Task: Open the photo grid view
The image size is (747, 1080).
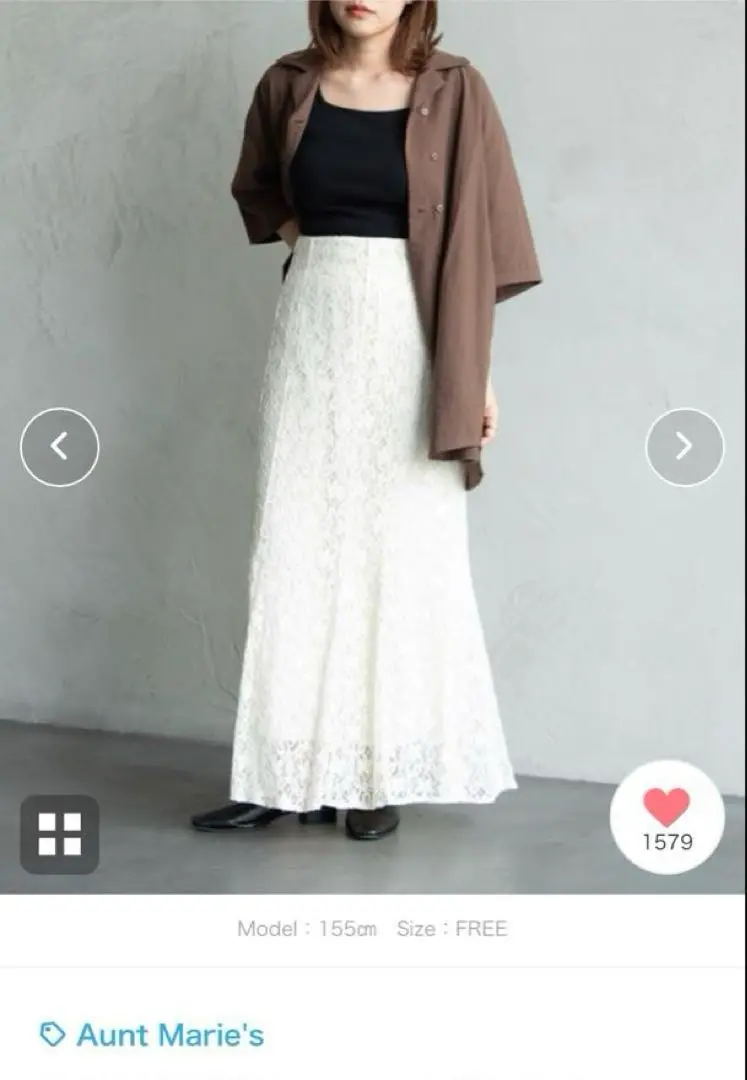Action: tap(59, 834)
